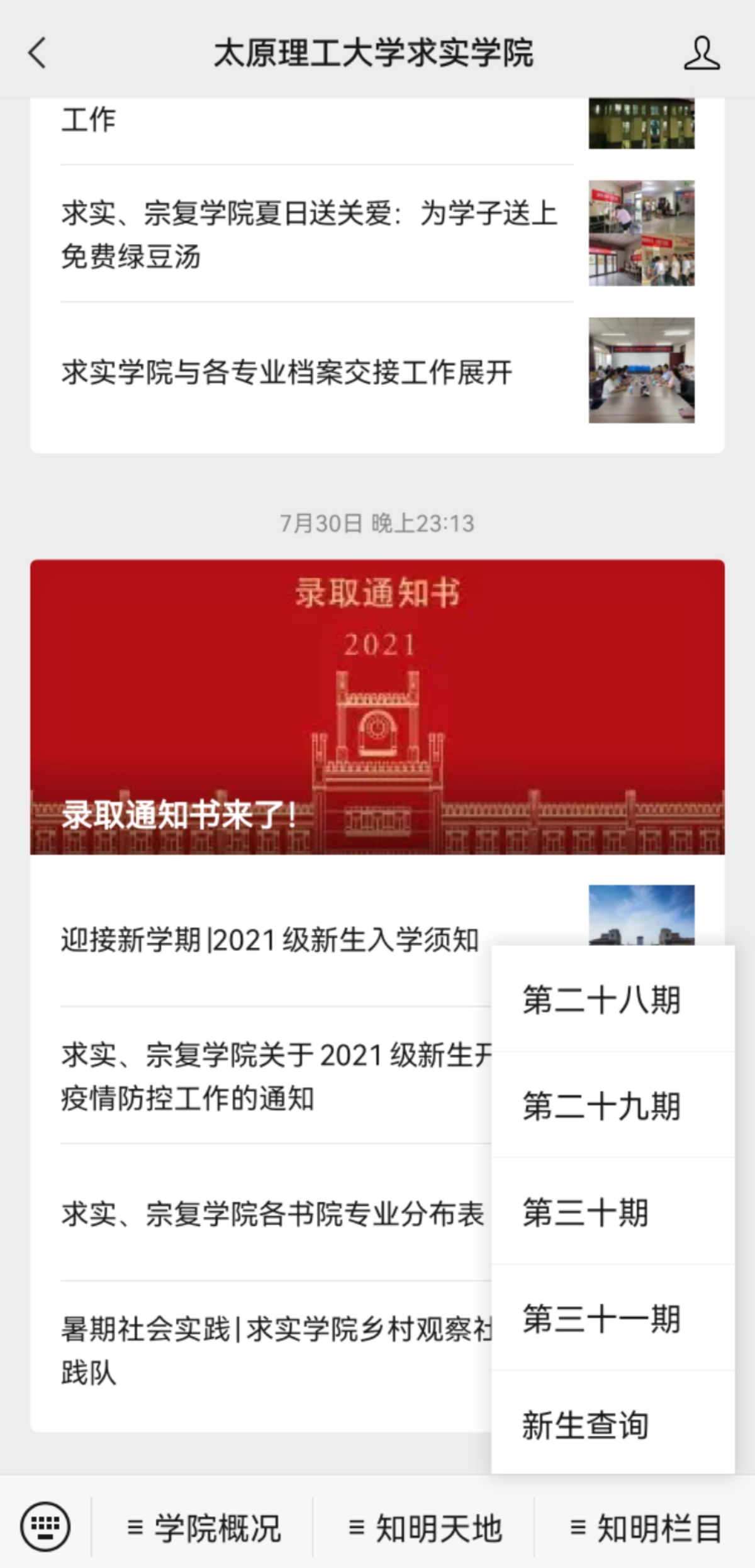The height and width of the screenshot is (1568, 755).
Task: Collapse the 知明栏目 menu
Action: click(646, 1528)
